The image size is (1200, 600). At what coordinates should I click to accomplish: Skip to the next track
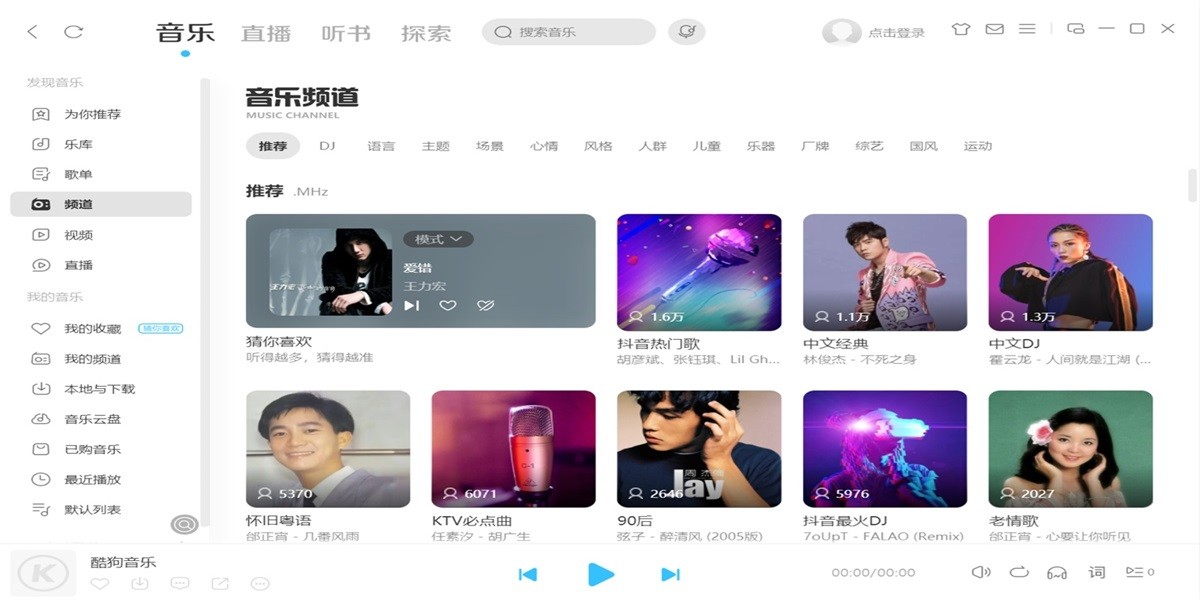click(x=670, y=574)
